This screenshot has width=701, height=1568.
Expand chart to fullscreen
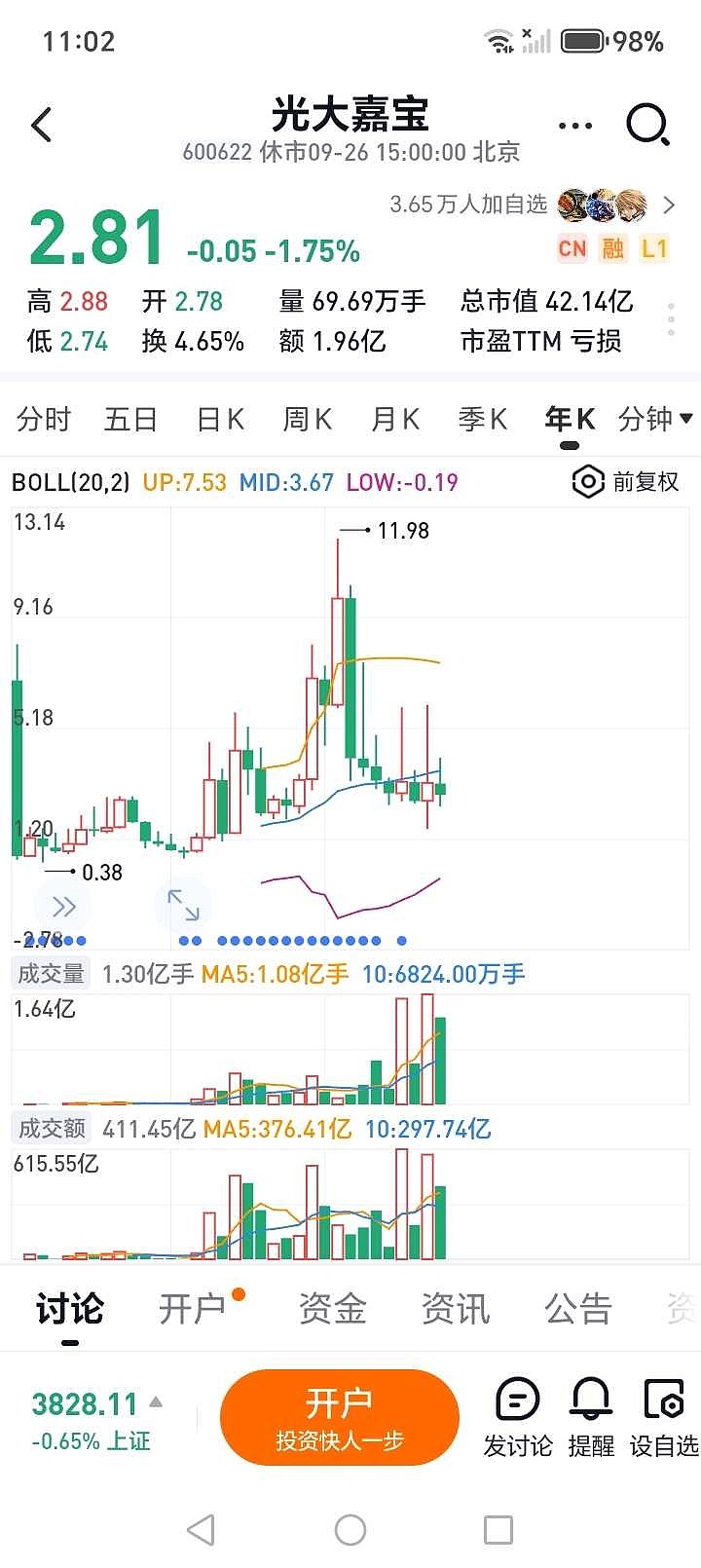click(183, 905)
